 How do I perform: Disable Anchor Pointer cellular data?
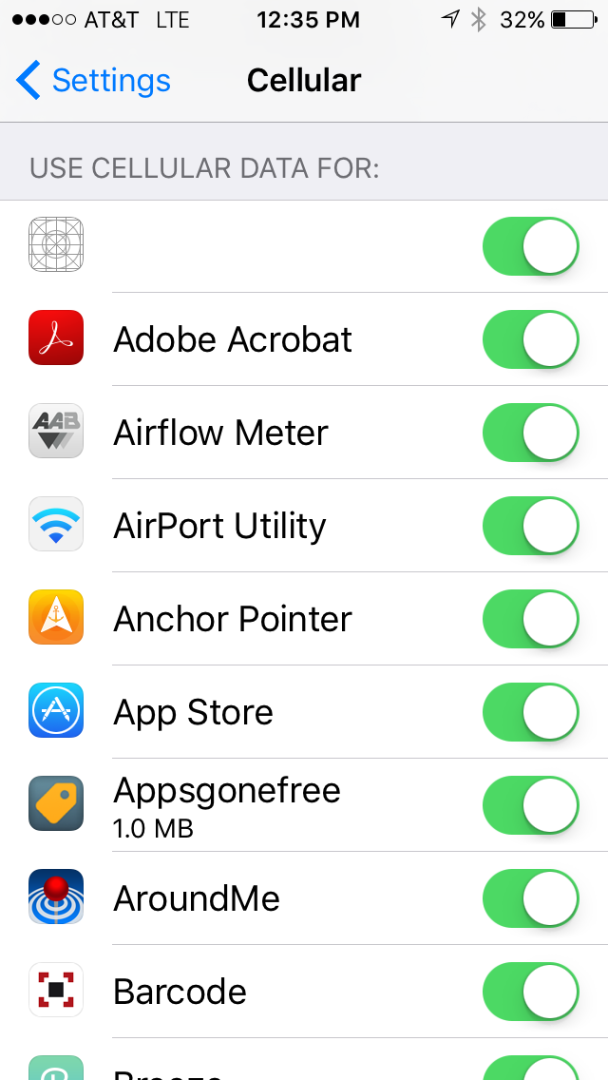point(530,619)
